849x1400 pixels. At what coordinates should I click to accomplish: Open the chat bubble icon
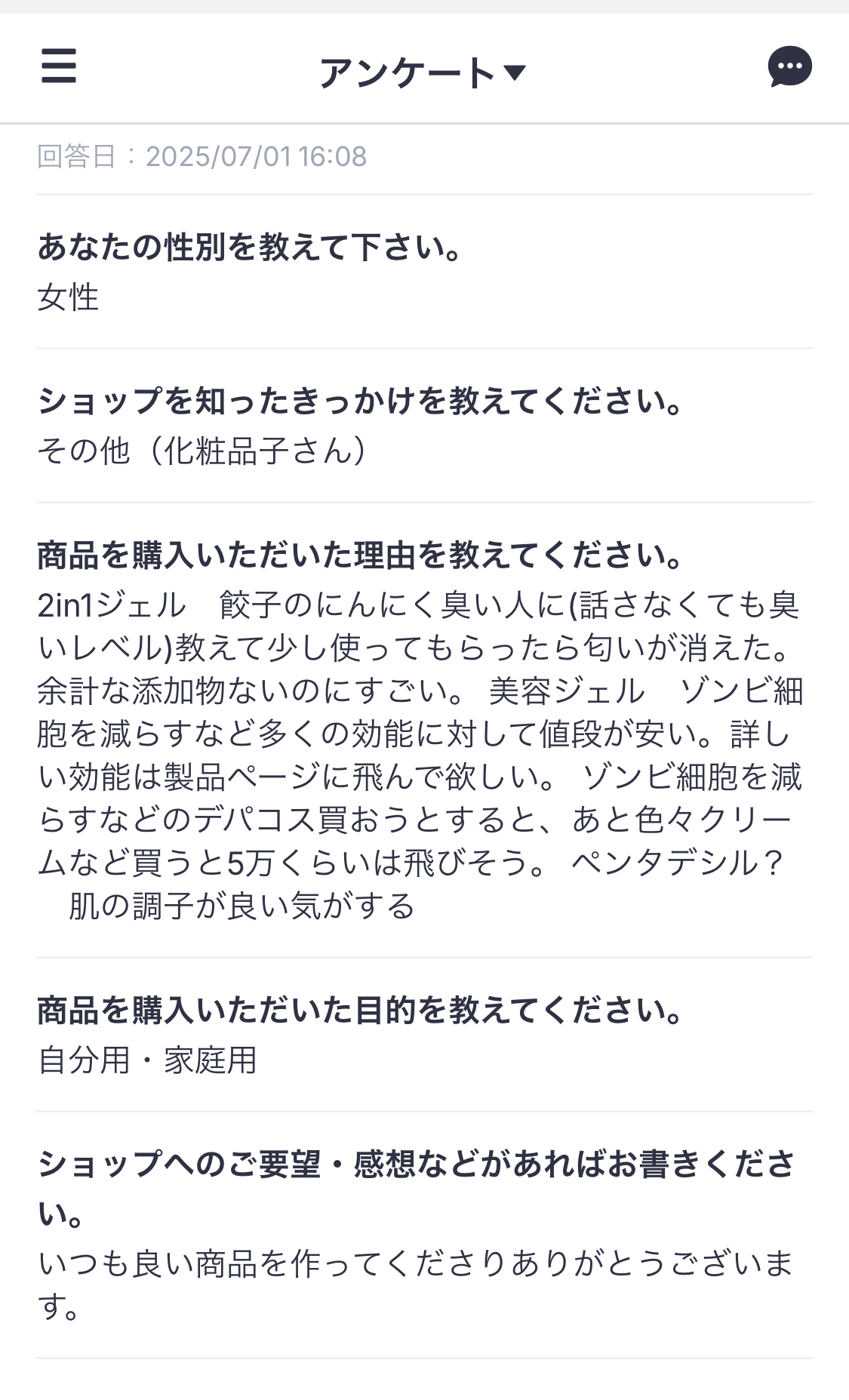tap(789, 66)
